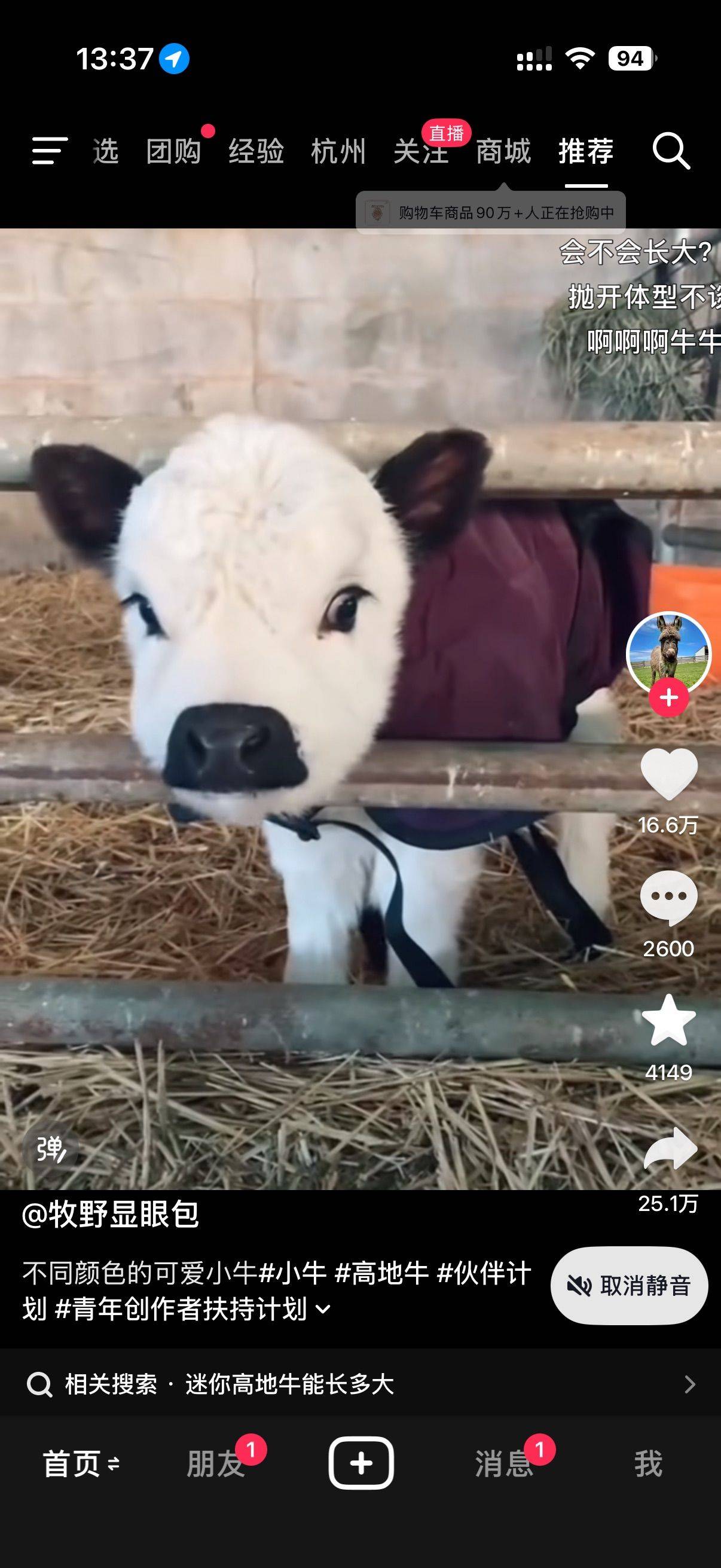Open the search magnifier icon
The height and width of the screenshot is (1568, 721).
[671, 150]
